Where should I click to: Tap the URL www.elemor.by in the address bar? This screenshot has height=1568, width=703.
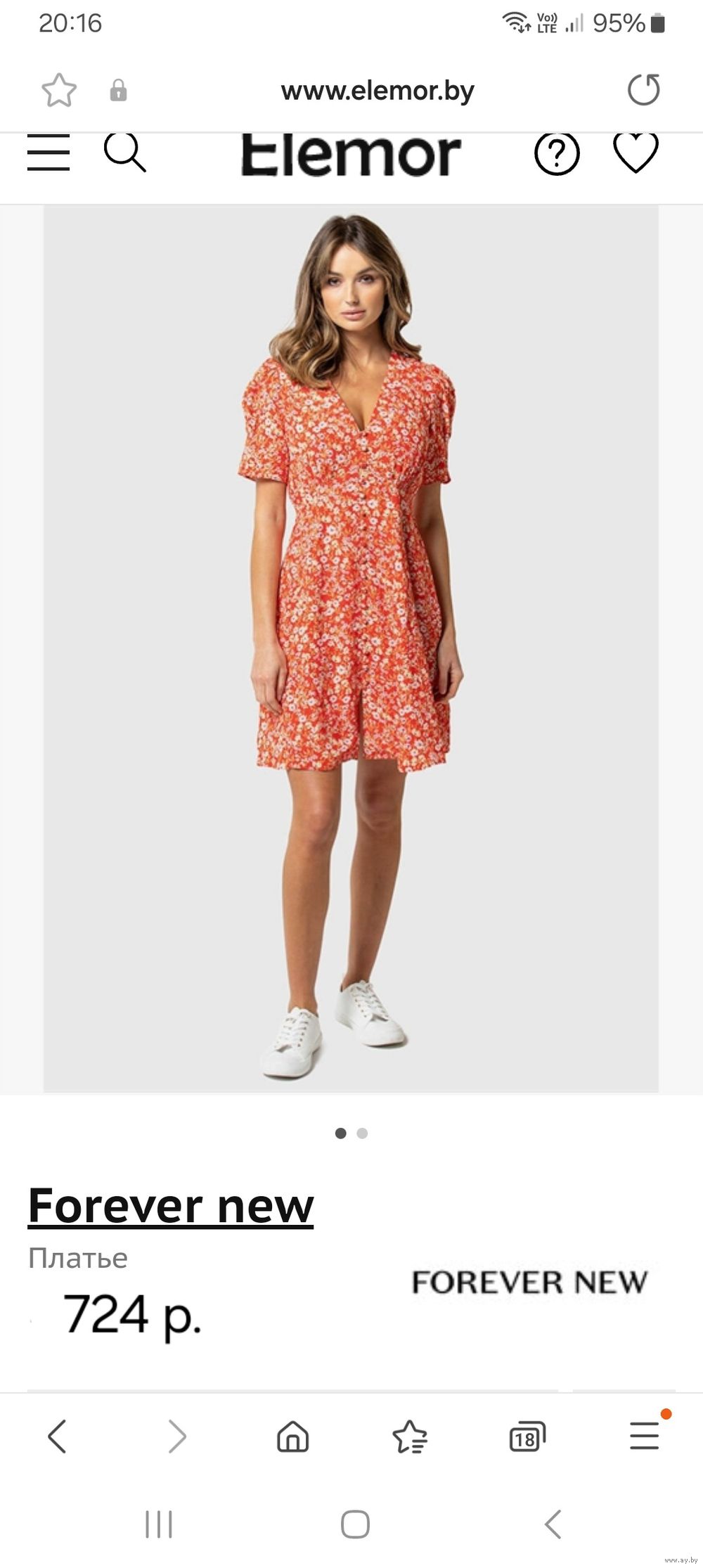tap(378, 91)
